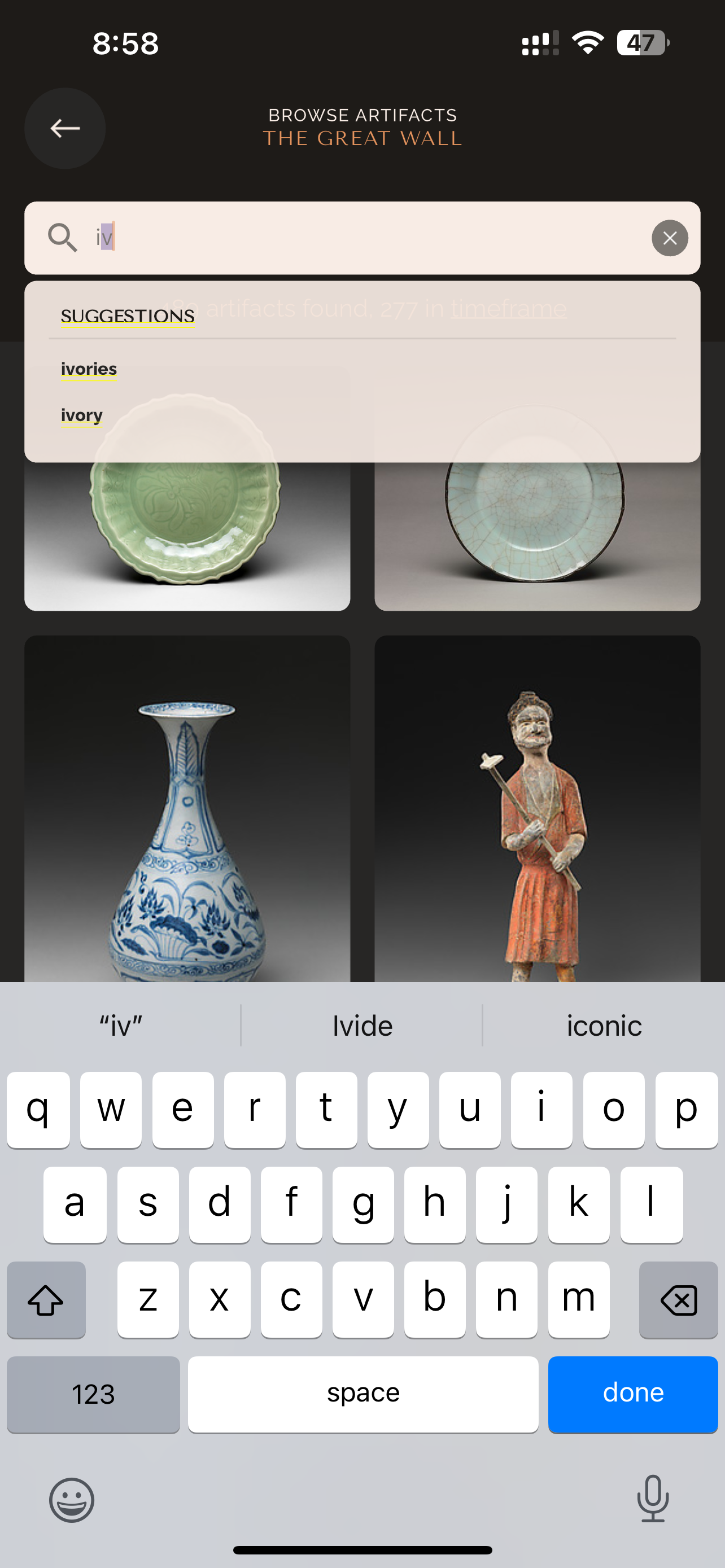Accept the quoted "iv" autocorrect suggestion
Screen dimensions: 725x1568
tap(119, 1025)
